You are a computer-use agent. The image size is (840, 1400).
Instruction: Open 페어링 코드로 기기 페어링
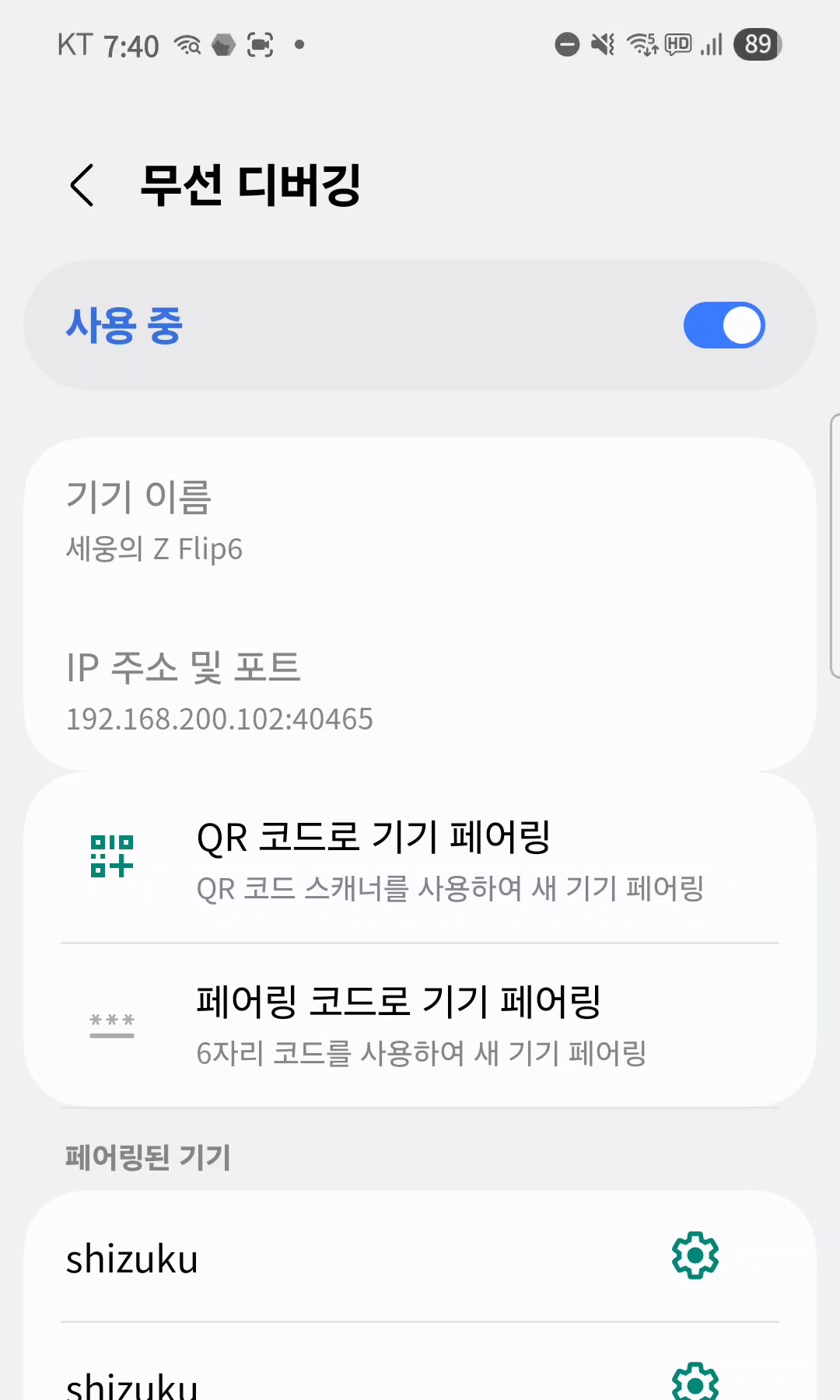[x=420, y=1024]
